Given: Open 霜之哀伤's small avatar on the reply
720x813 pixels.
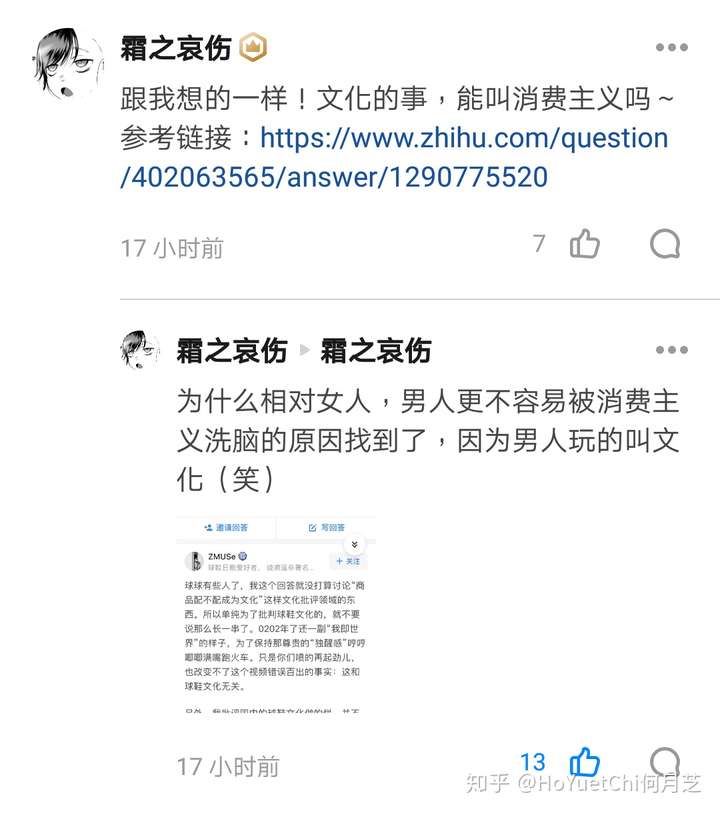Looking at the screenshot, I should [x=141, y=350].
